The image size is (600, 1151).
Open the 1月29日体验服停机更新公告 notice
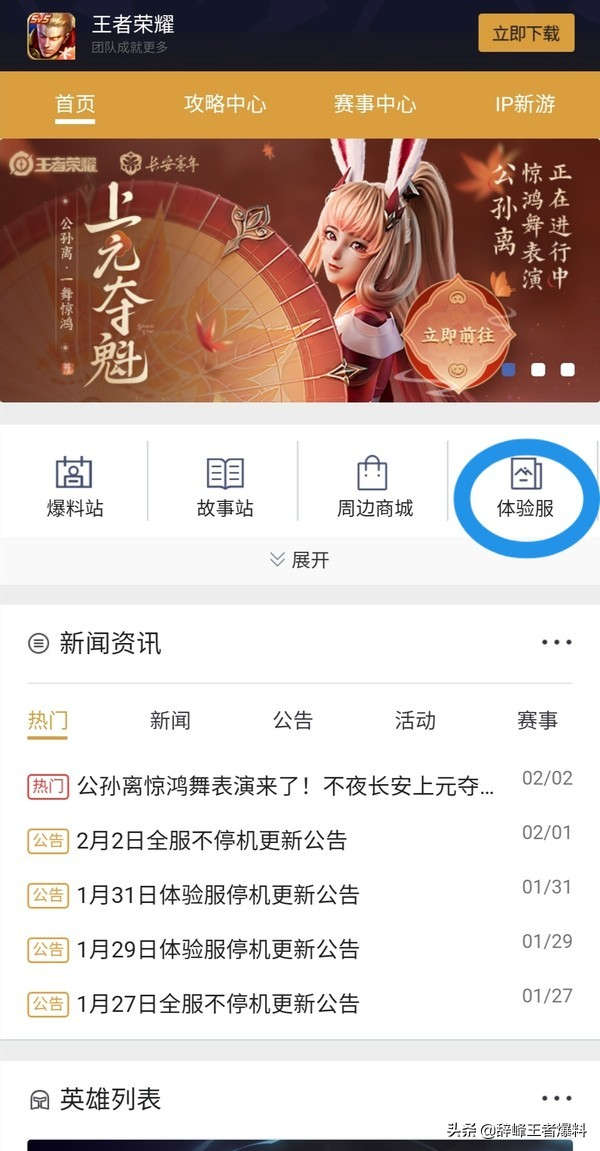[x=218, y=949]
